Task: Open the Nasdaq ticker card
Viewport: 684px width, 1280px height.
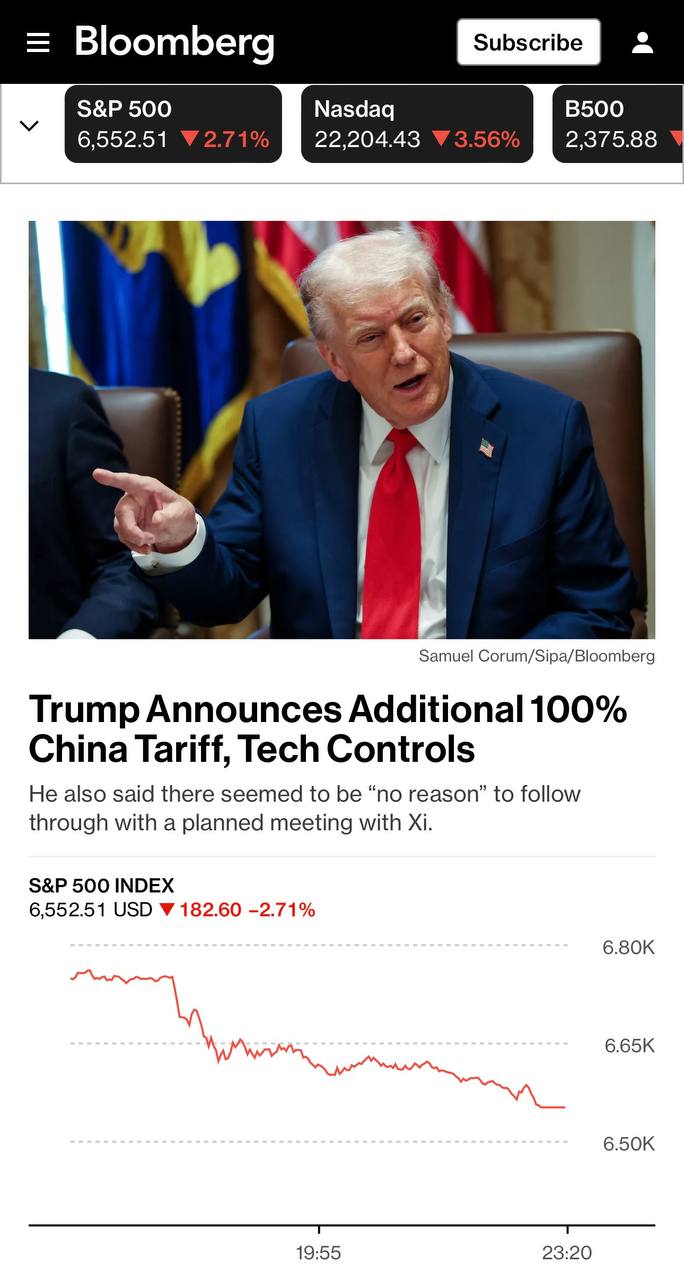Action: [417, 124]
